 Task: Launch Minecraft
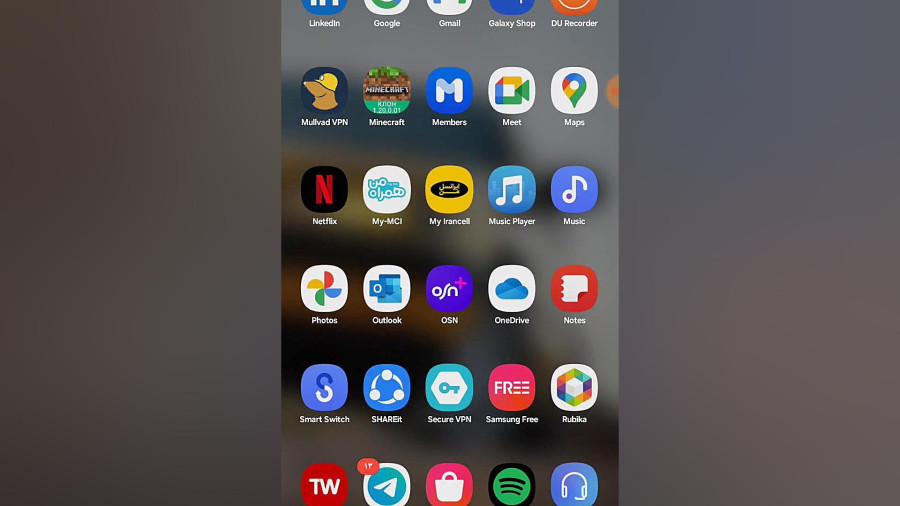(387, 91)
